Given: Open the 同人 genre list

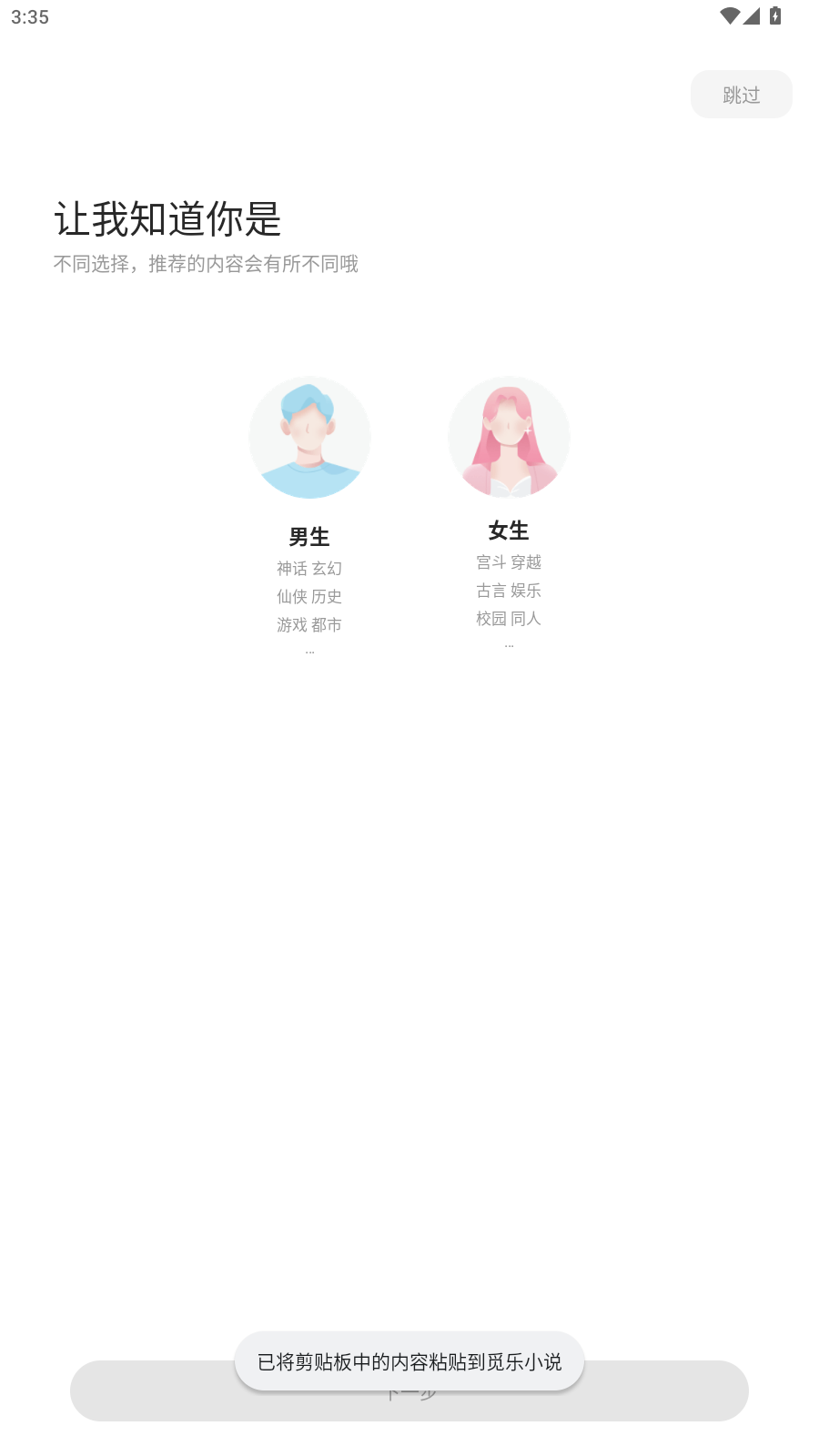Looking at the screenshot, I should [x=526, y=618].
